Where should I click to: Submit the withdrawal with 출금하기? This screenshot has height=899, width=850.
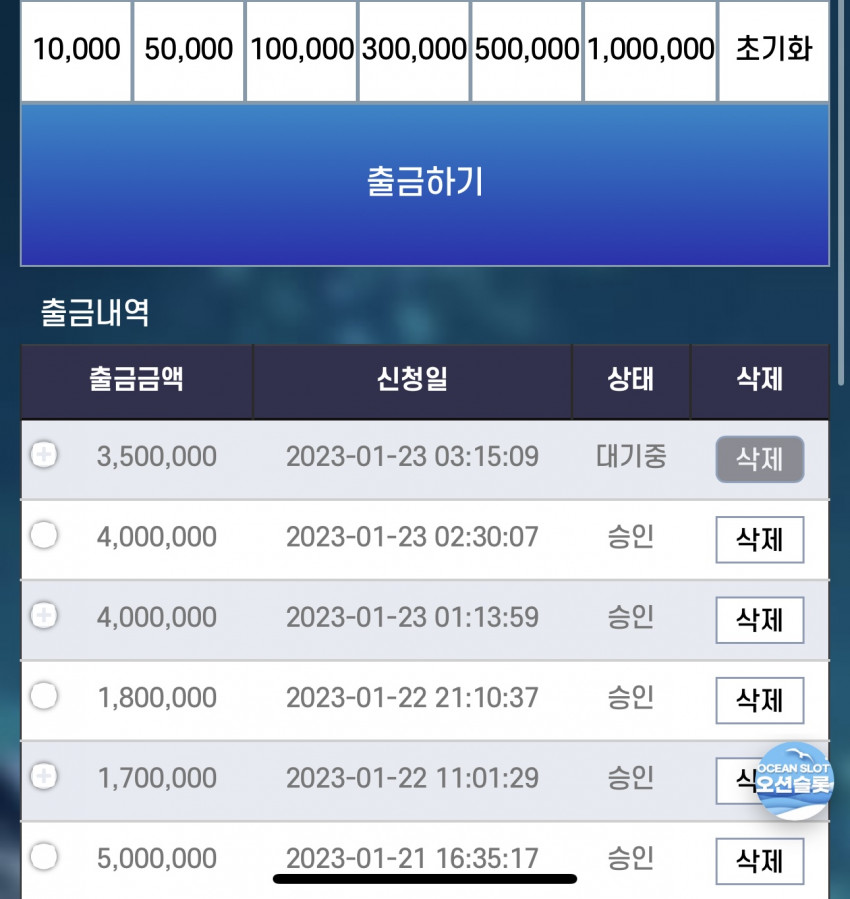[425, 183]
